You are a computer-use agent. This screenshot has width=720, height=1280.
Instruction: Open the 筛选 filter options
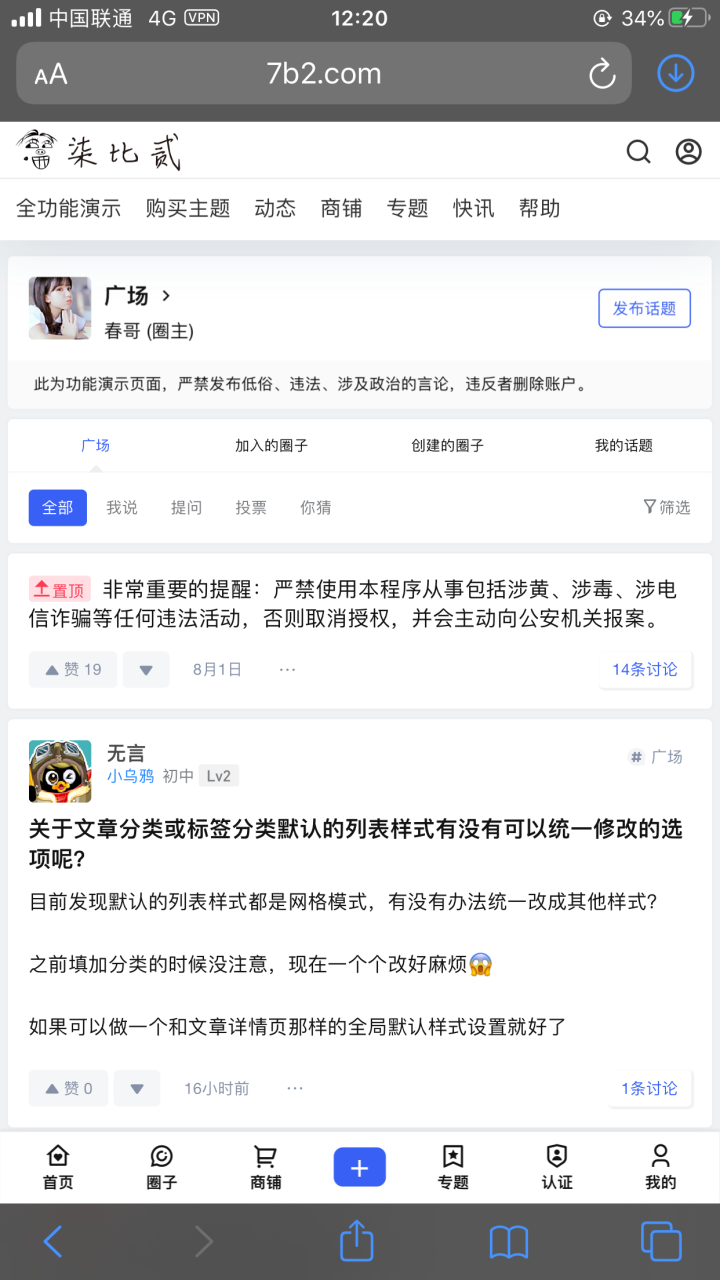click(x=665, y=507)
